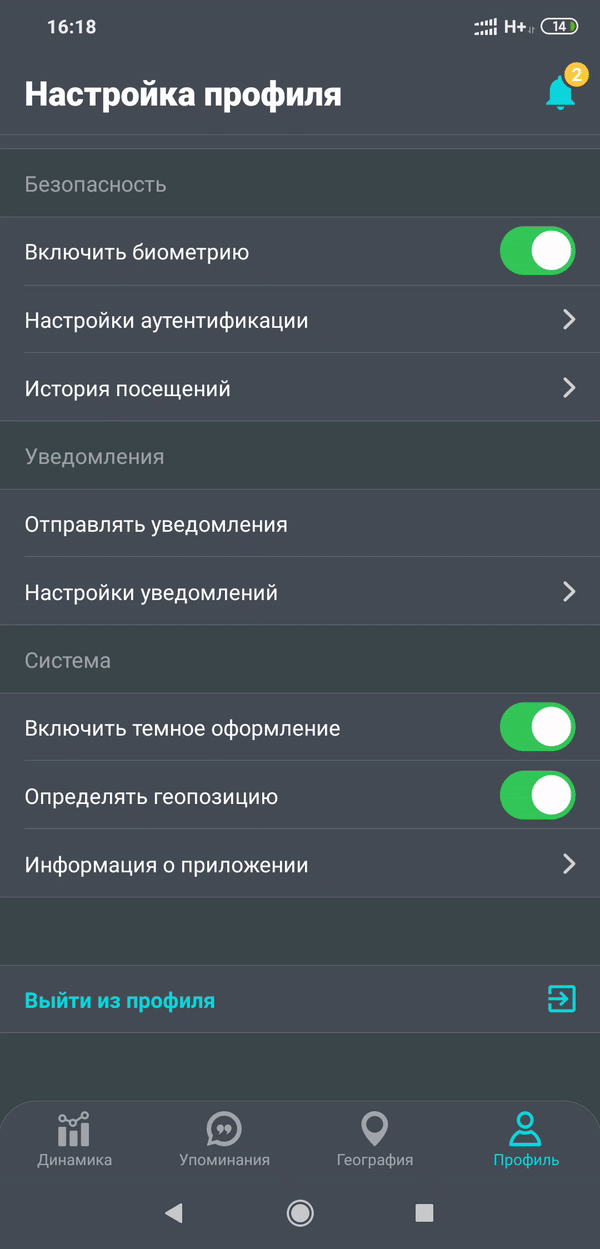Open the notifications bell
This screenshot has width=600, height=1249.
560,92
